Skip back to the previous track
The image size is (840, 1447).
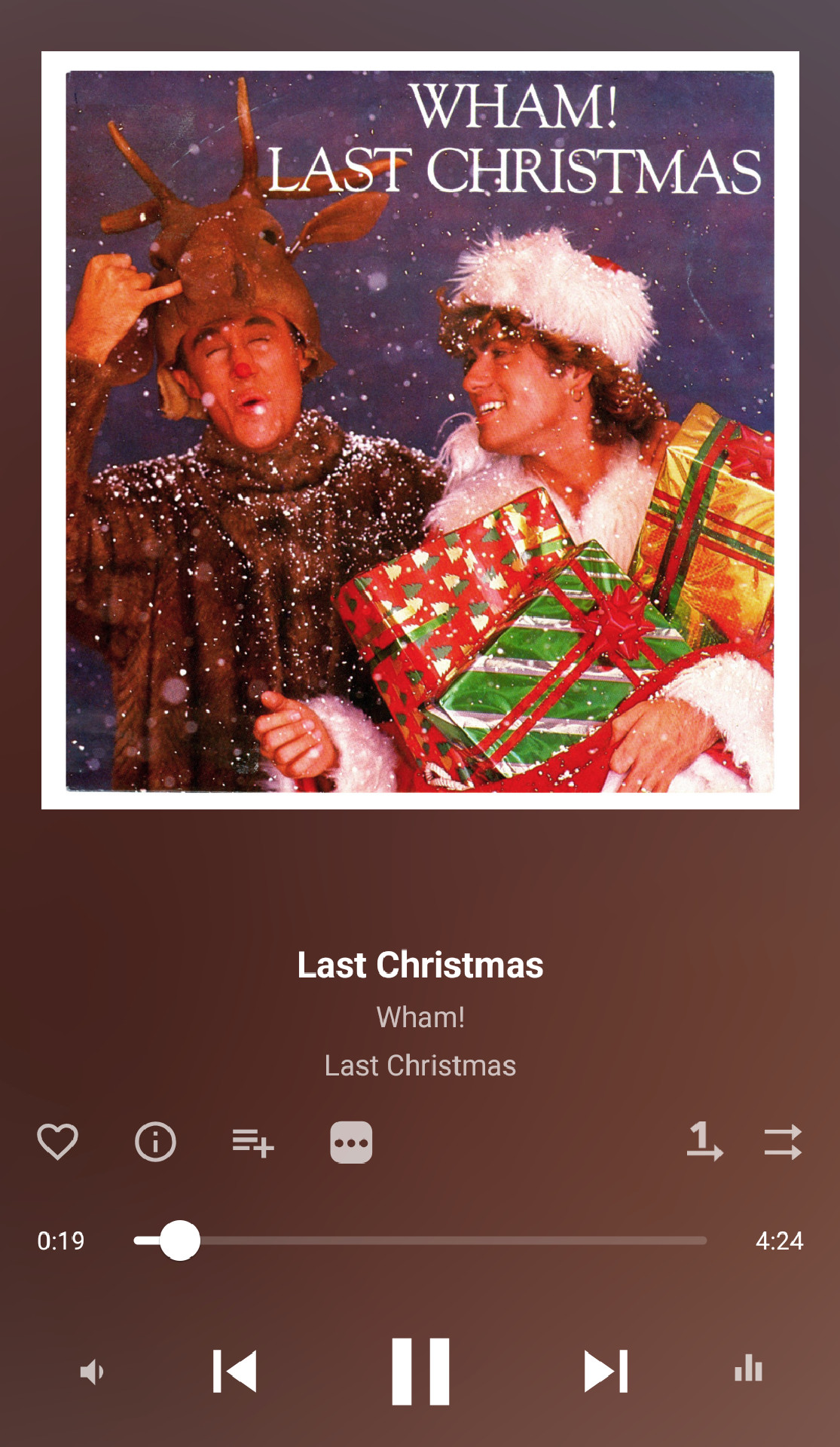click(235, 1372)
